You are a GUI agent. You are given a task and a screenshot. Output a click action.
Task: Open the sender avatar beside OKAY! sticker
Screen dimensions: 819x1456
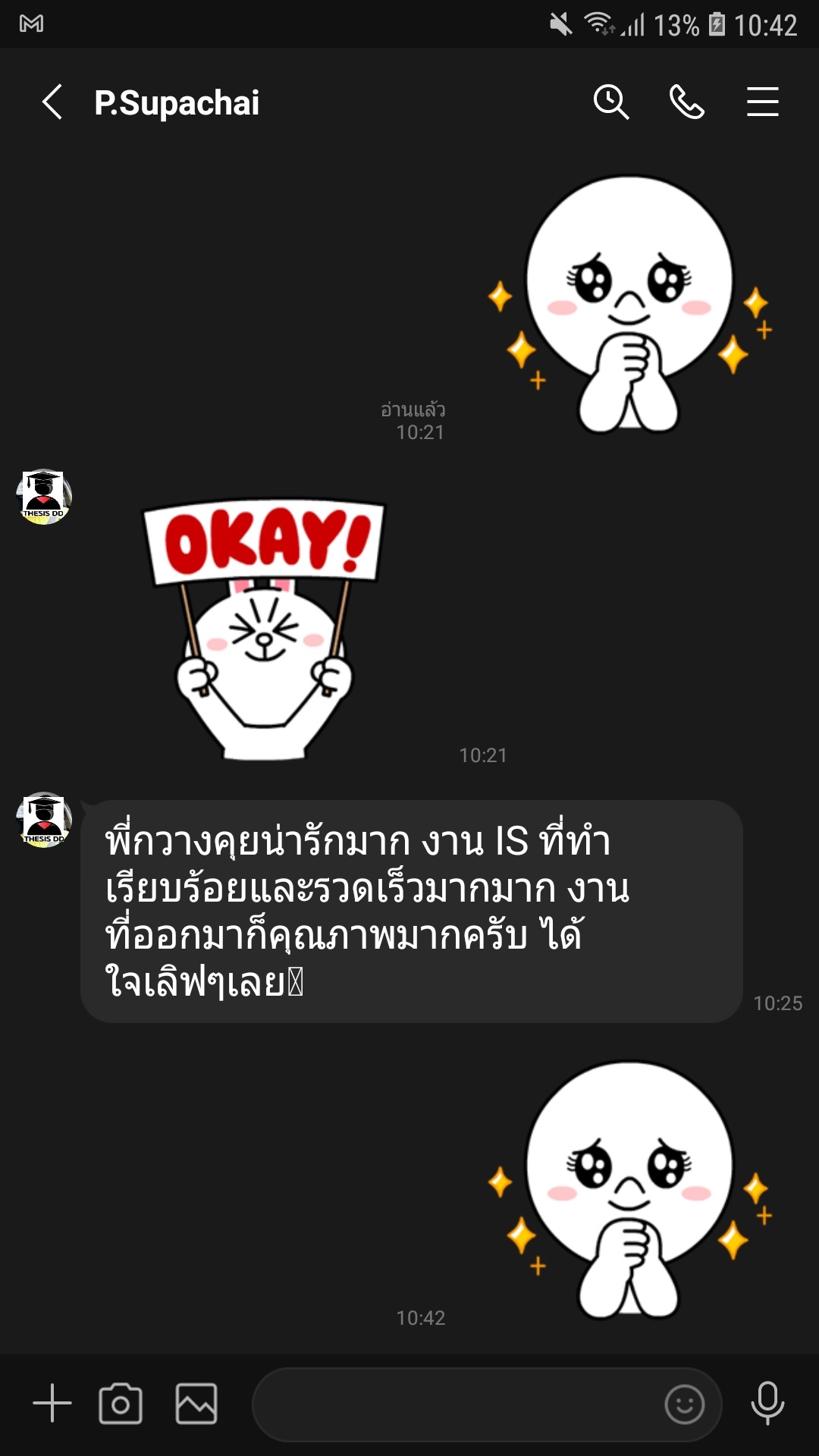click(44, 497)
